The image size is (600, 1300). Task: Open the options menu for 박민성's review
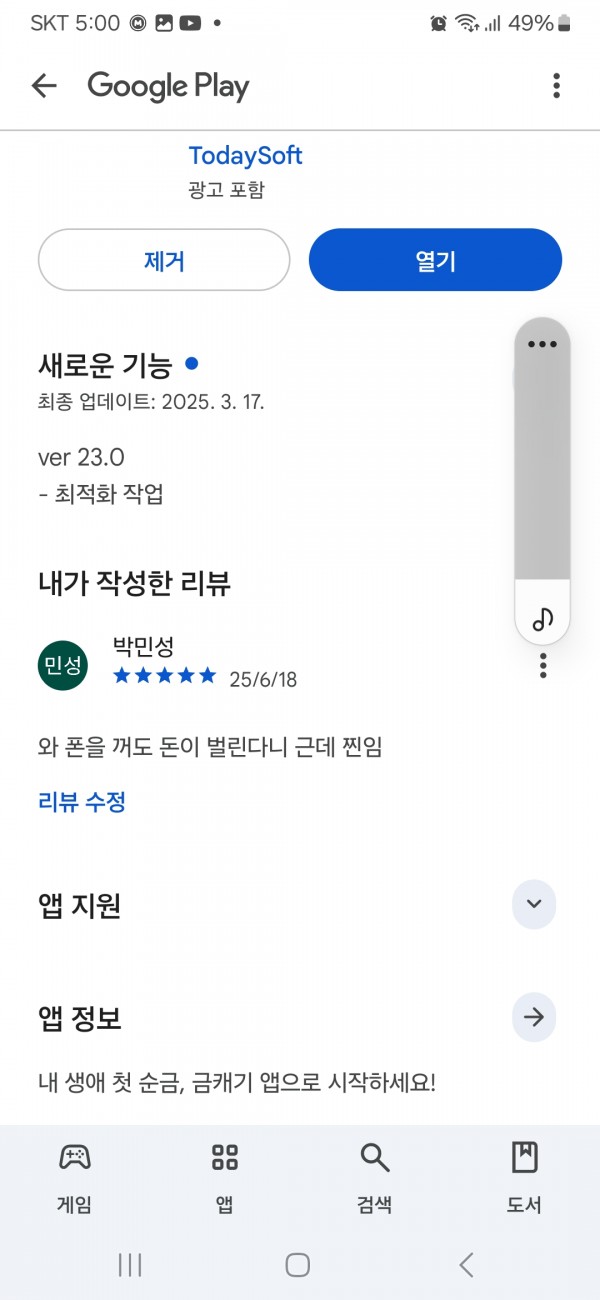tap(543, 665)
